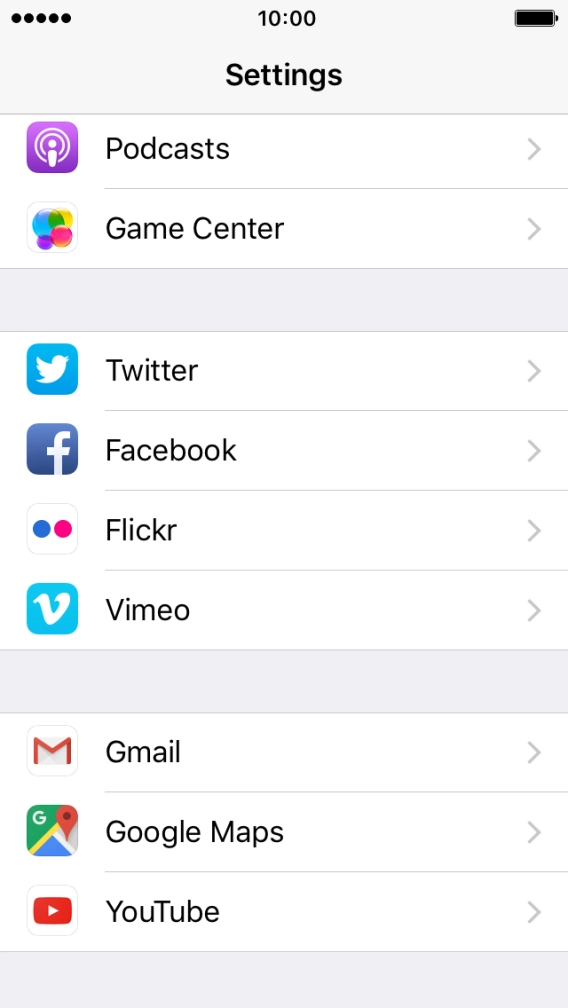Select Google Maps settings
The height and width of the screenshot is (1008, 568).
point(284,832)
